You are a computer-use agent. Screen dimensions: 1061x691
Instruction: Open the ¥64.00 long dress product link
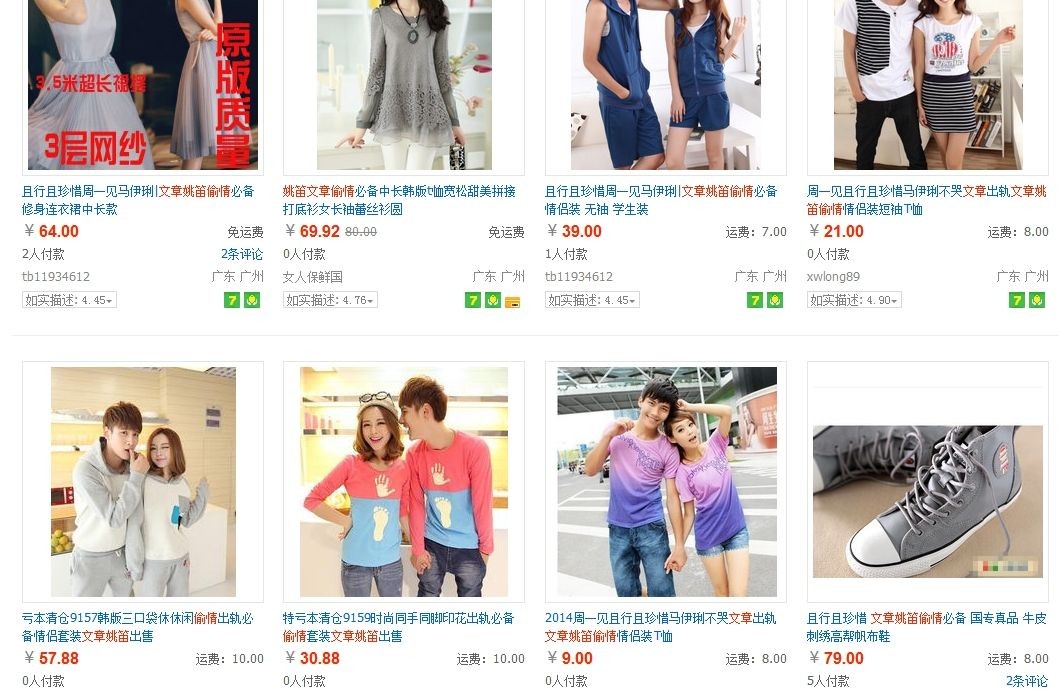pyautogui.click(x=138, y=200)
